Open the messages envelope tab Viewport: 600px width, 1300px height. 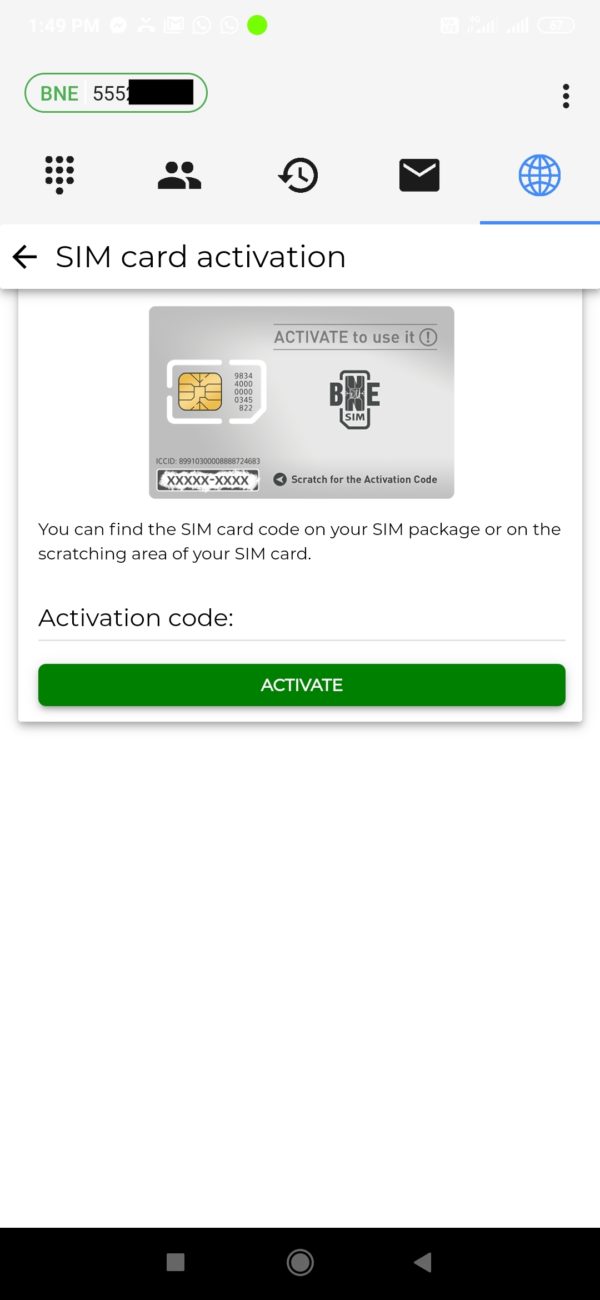pyautogui.click(x=419, y=175)
